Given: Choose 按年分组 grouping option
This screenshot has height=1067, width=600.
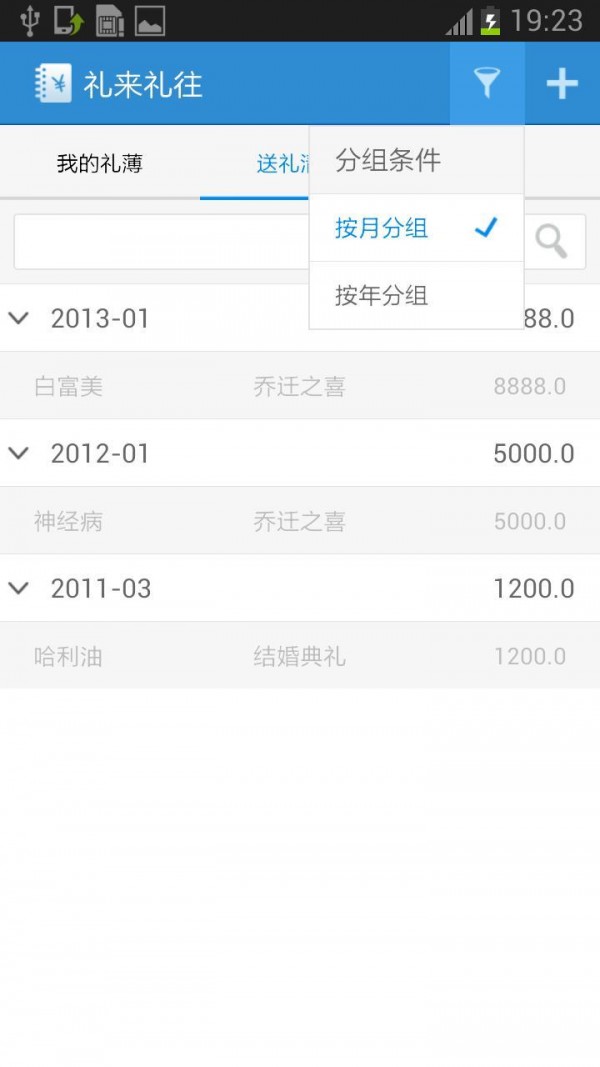Looking at the screenshot, I should pos(416,296).
